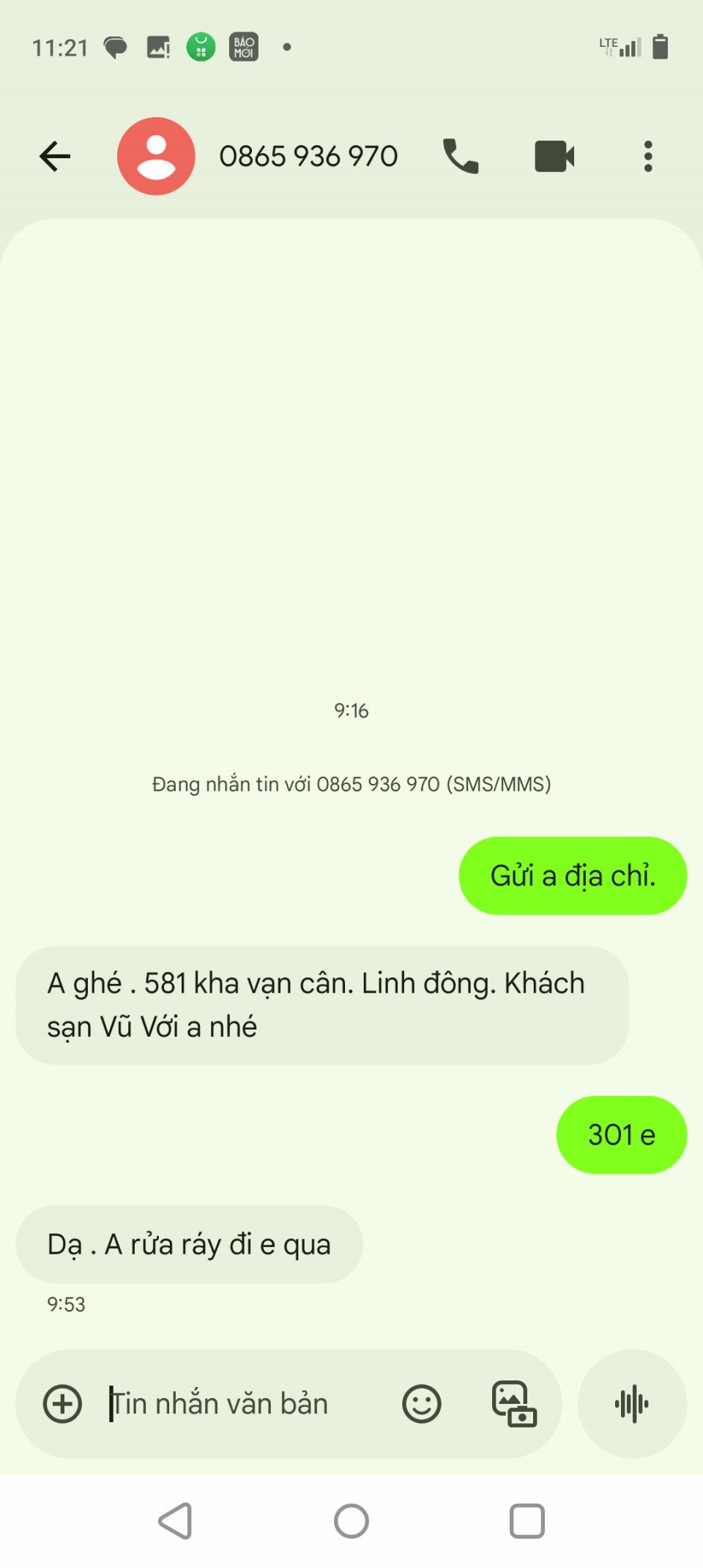Go back to the conversations list
The image size is (703, 1568).
(x=55, y=156)
